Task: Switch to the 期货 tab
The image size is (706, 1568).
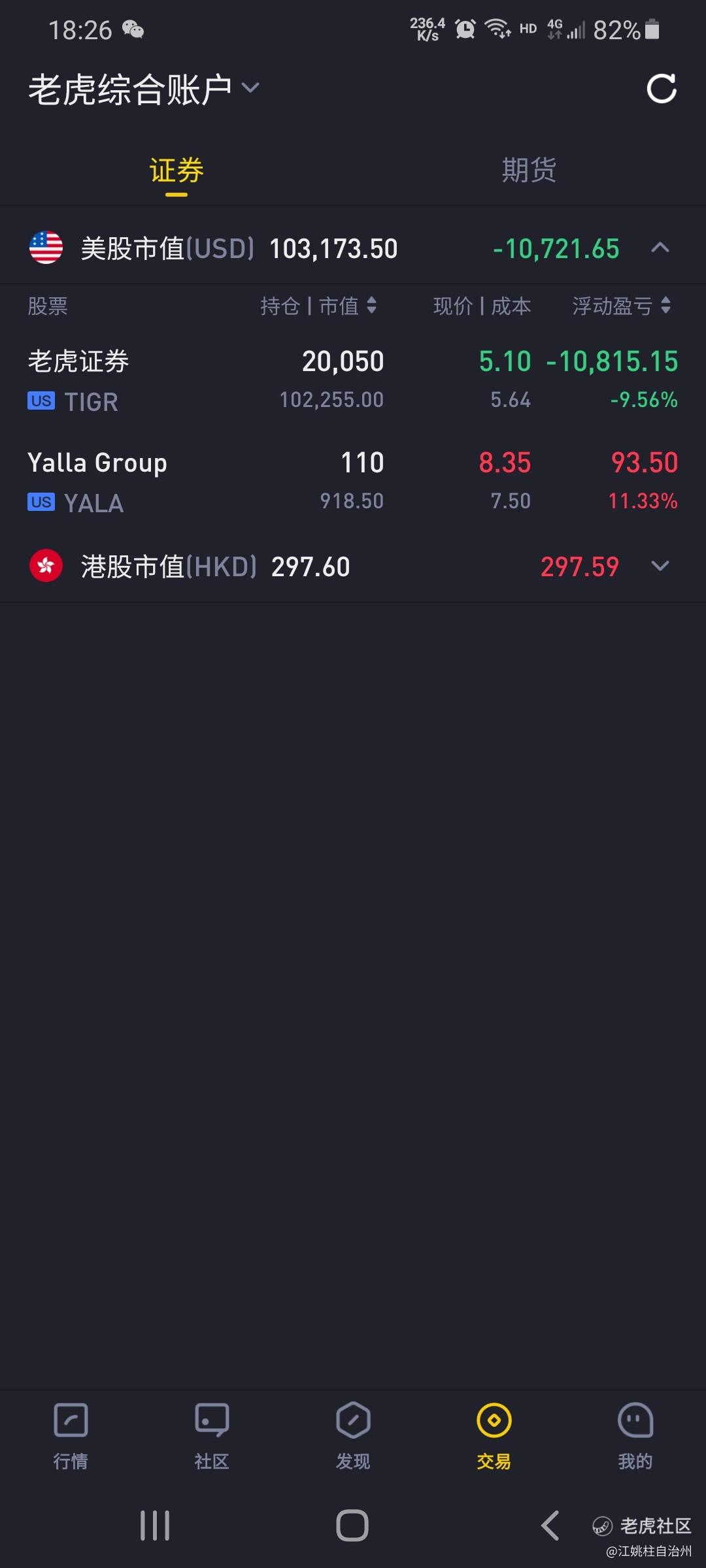Action: 529,171
